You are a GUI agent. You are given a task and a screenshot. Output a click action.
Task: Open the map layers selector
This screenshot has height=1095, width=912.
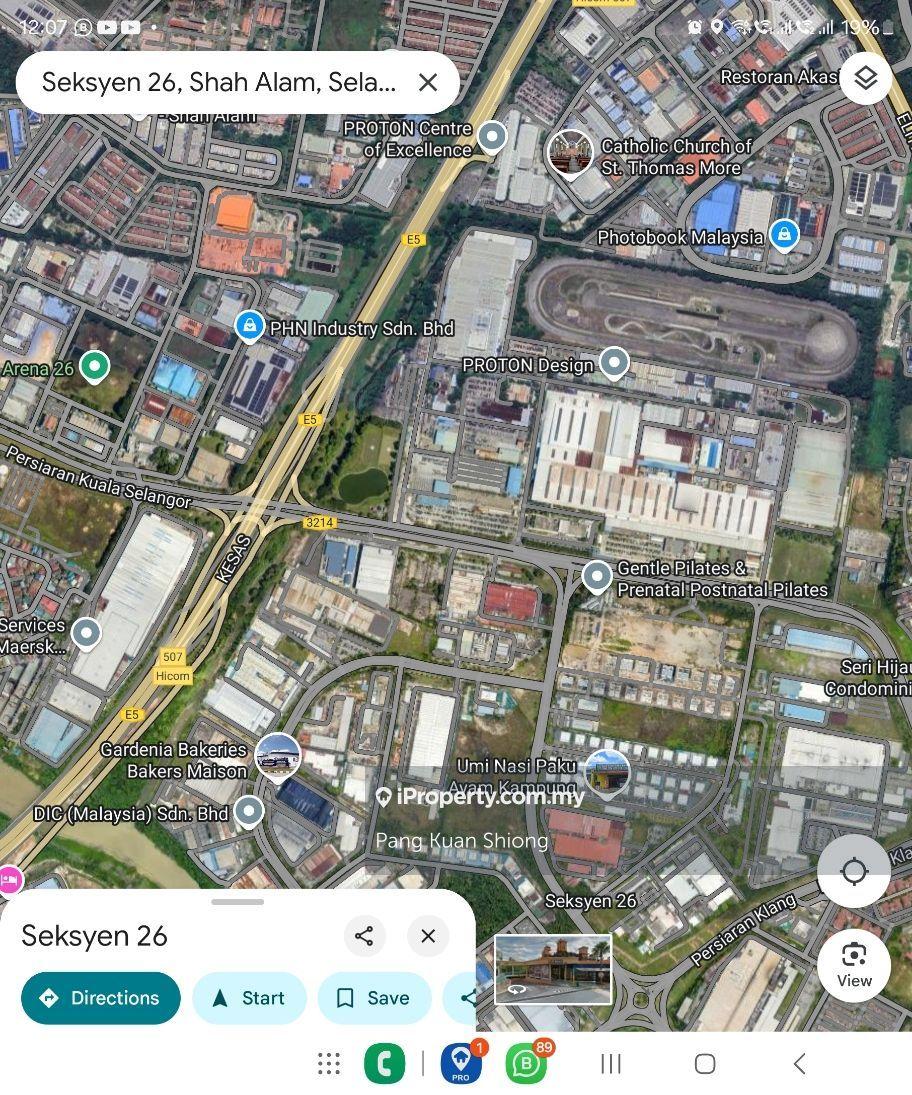click(865, 78)
